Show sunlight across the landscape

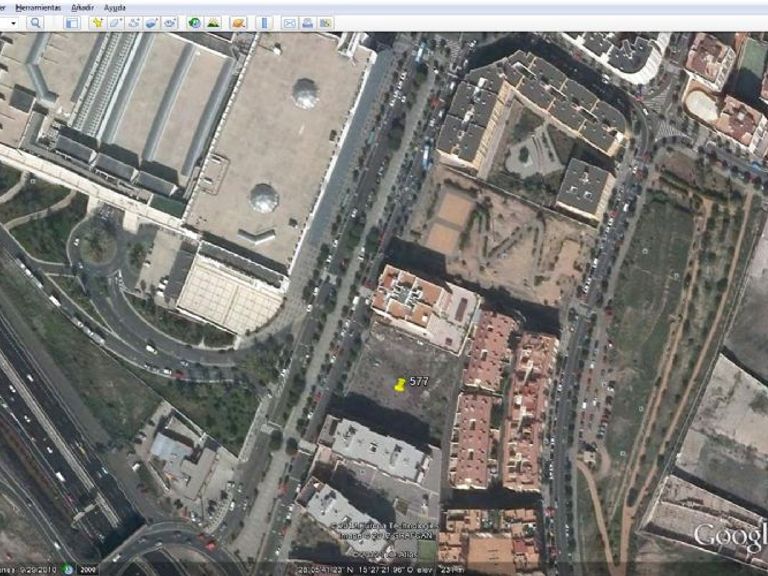click(213, 22)
